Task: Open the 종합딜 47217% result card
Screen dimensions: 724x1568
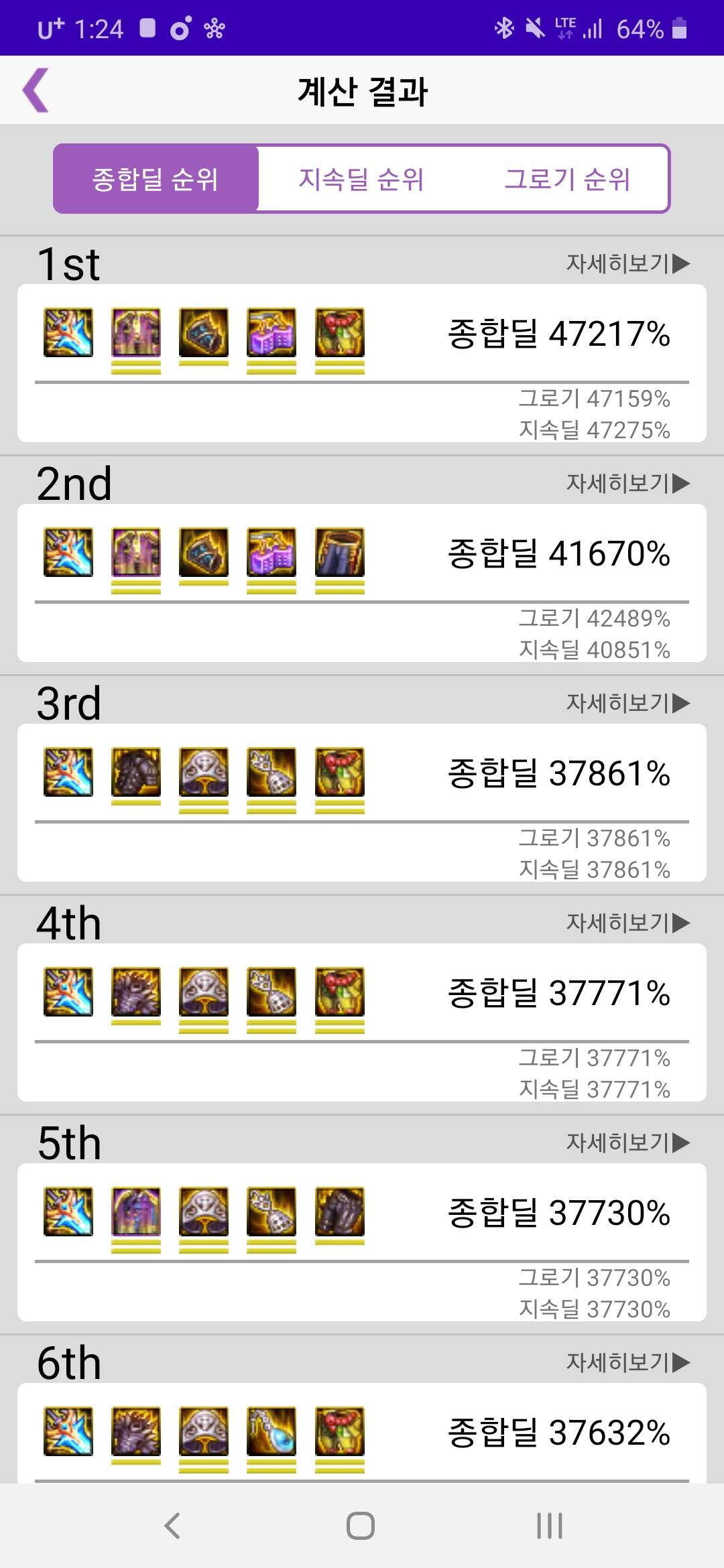Action: pyautogui.click(x=362, y=363)
